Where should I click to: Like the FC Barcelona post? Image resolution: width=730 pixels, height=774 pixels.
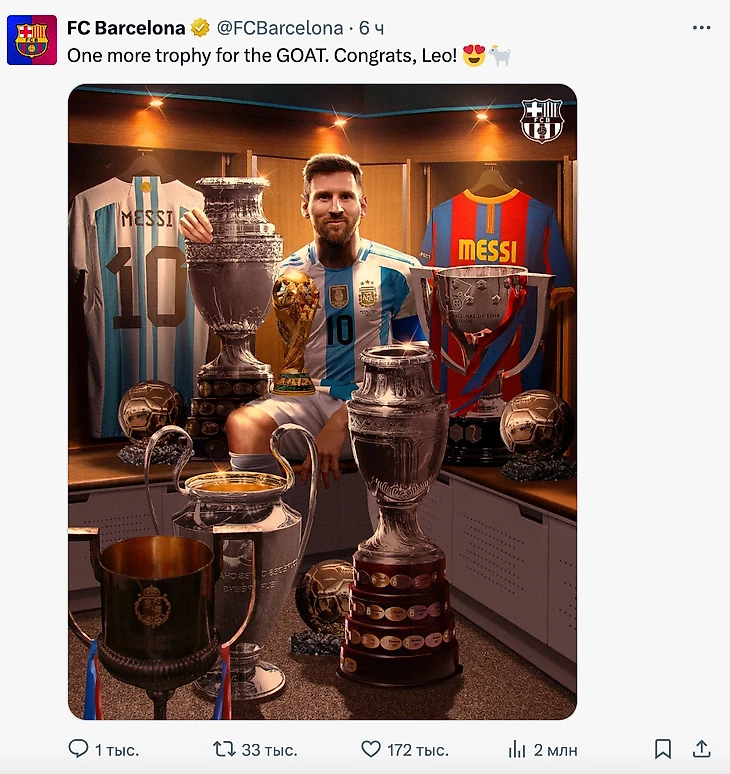pos(371,749)
